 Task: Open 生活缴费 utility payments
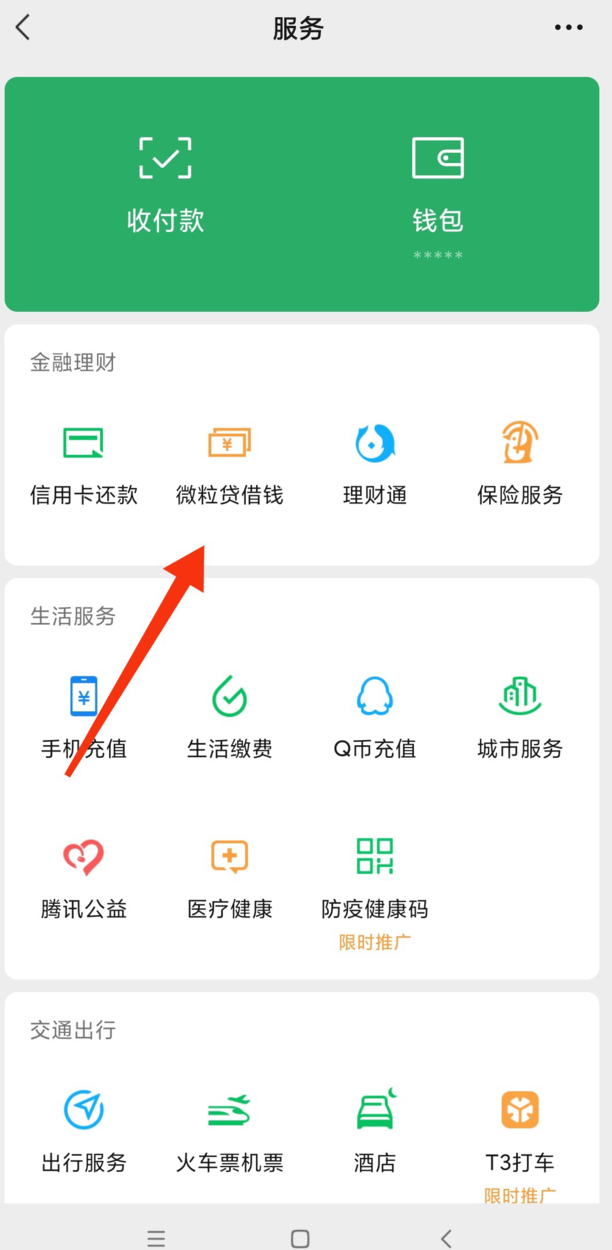[230, 718]
